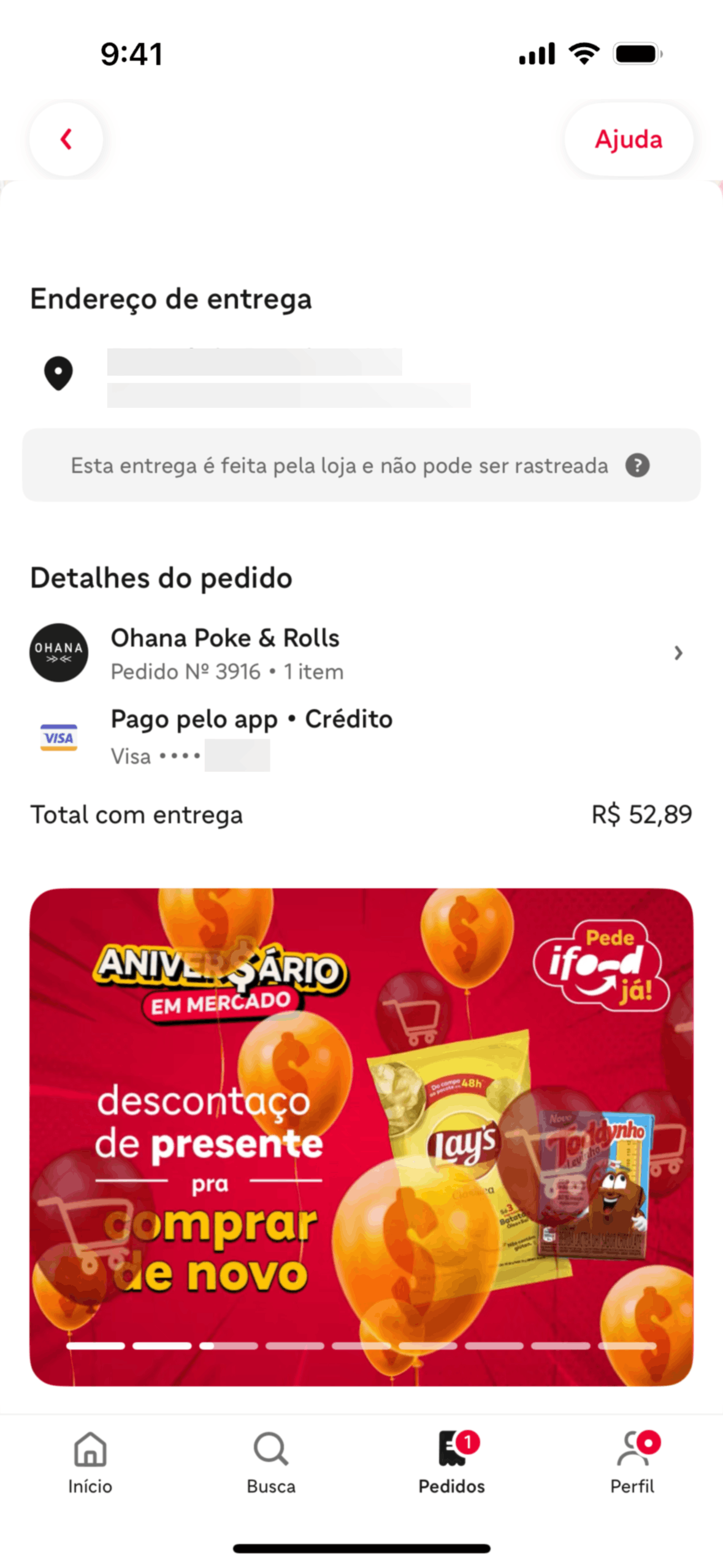Switch to the Busca tab

(271, 1463)
